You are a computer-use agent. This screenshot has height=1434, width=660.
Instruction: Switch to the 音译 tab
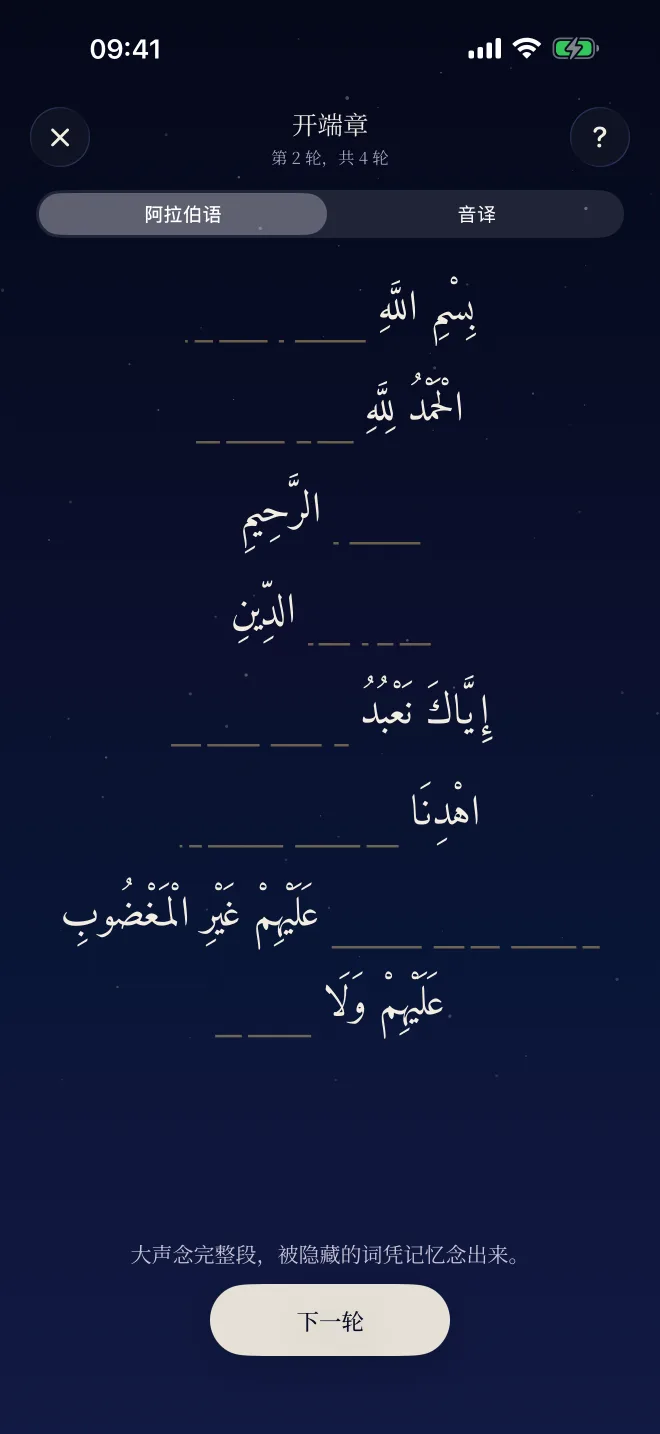[x=476, y=214]
